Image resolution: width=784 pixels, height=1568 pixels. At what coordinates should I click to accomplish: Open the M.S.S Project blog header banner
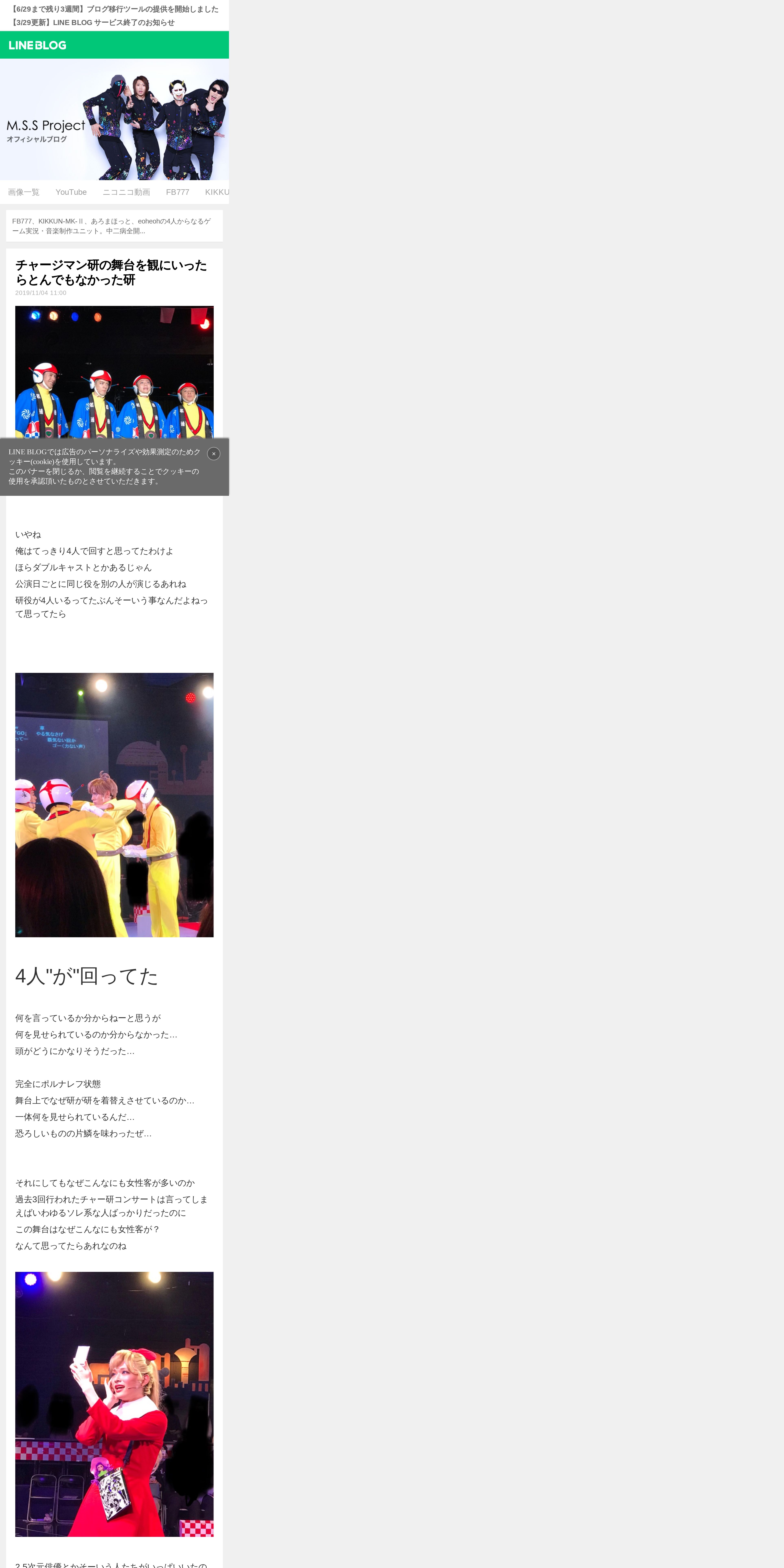[114, 119]
